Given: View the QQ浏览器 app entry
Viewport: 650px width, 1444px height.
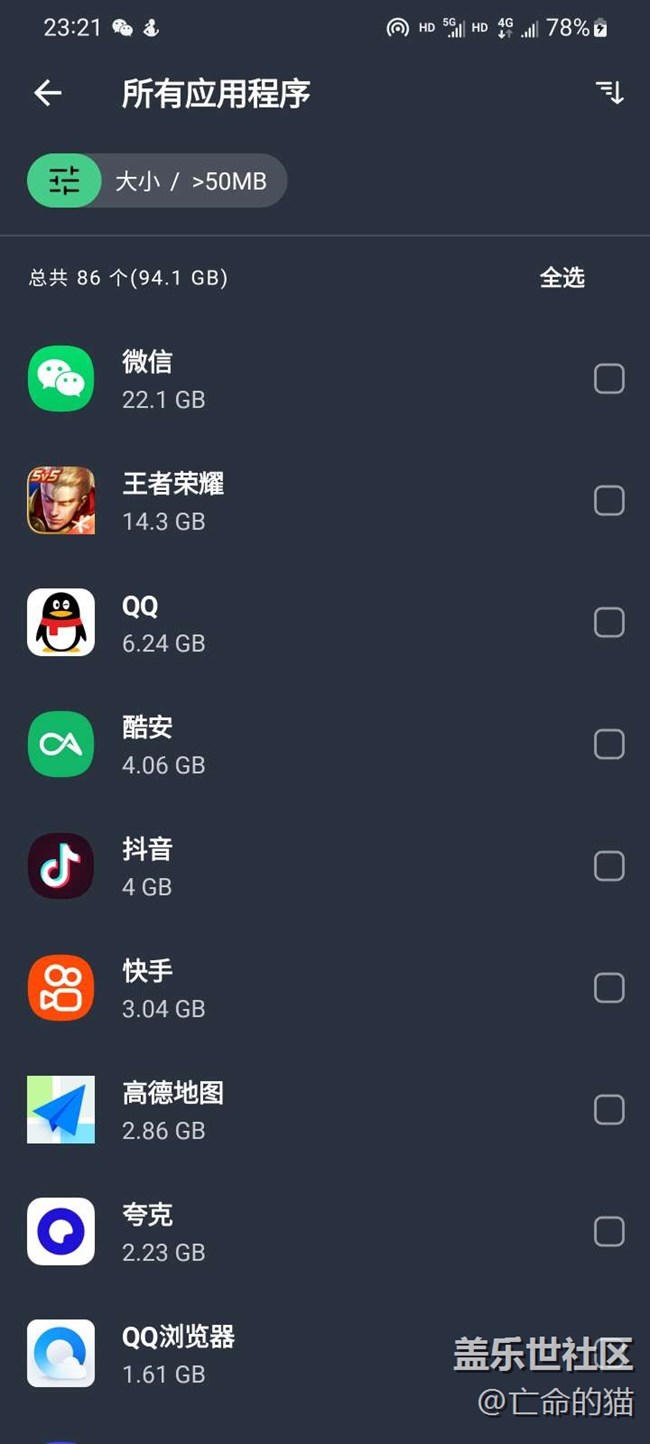Looking at the screenshot, I should coord(250,1353).
